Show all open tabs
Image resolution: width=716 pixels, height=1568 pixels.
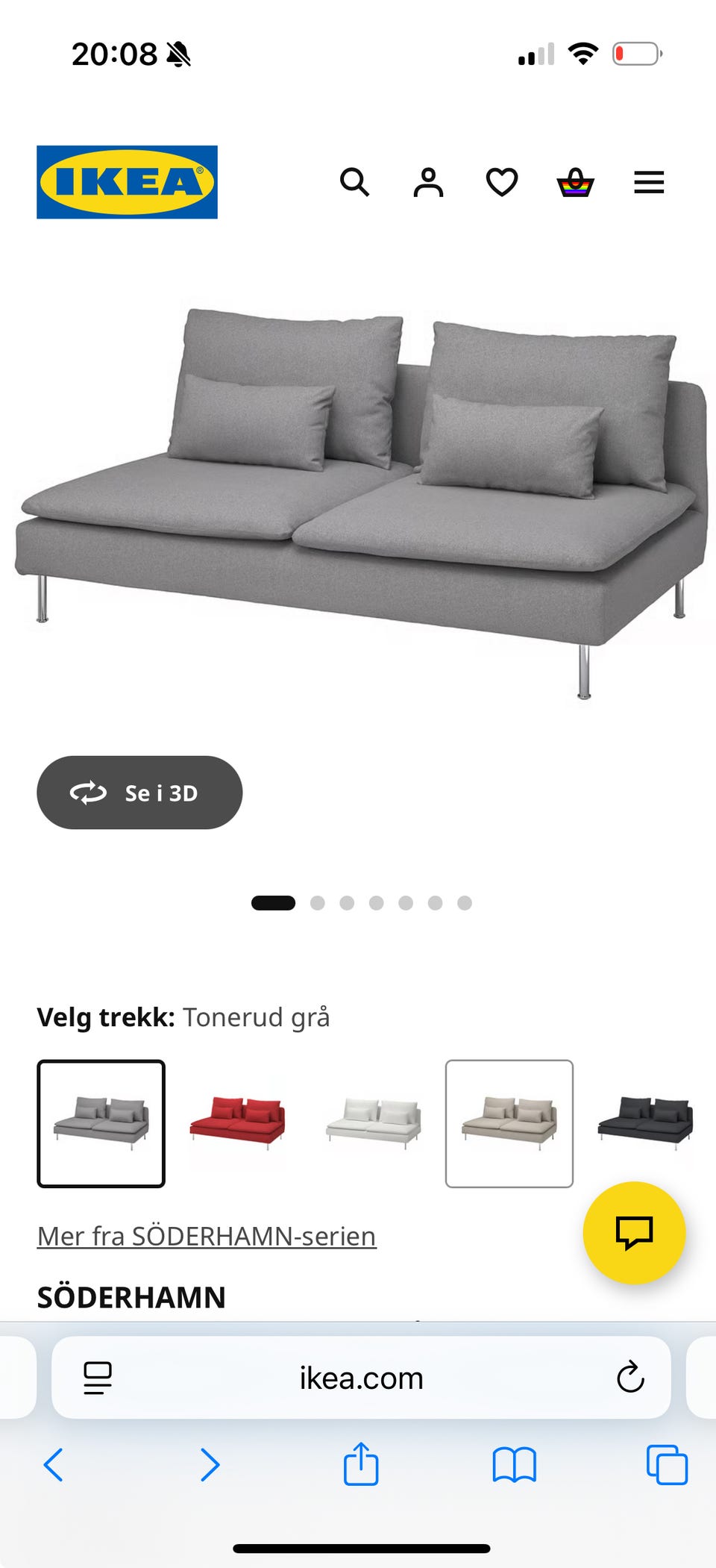click(667, 1464)
